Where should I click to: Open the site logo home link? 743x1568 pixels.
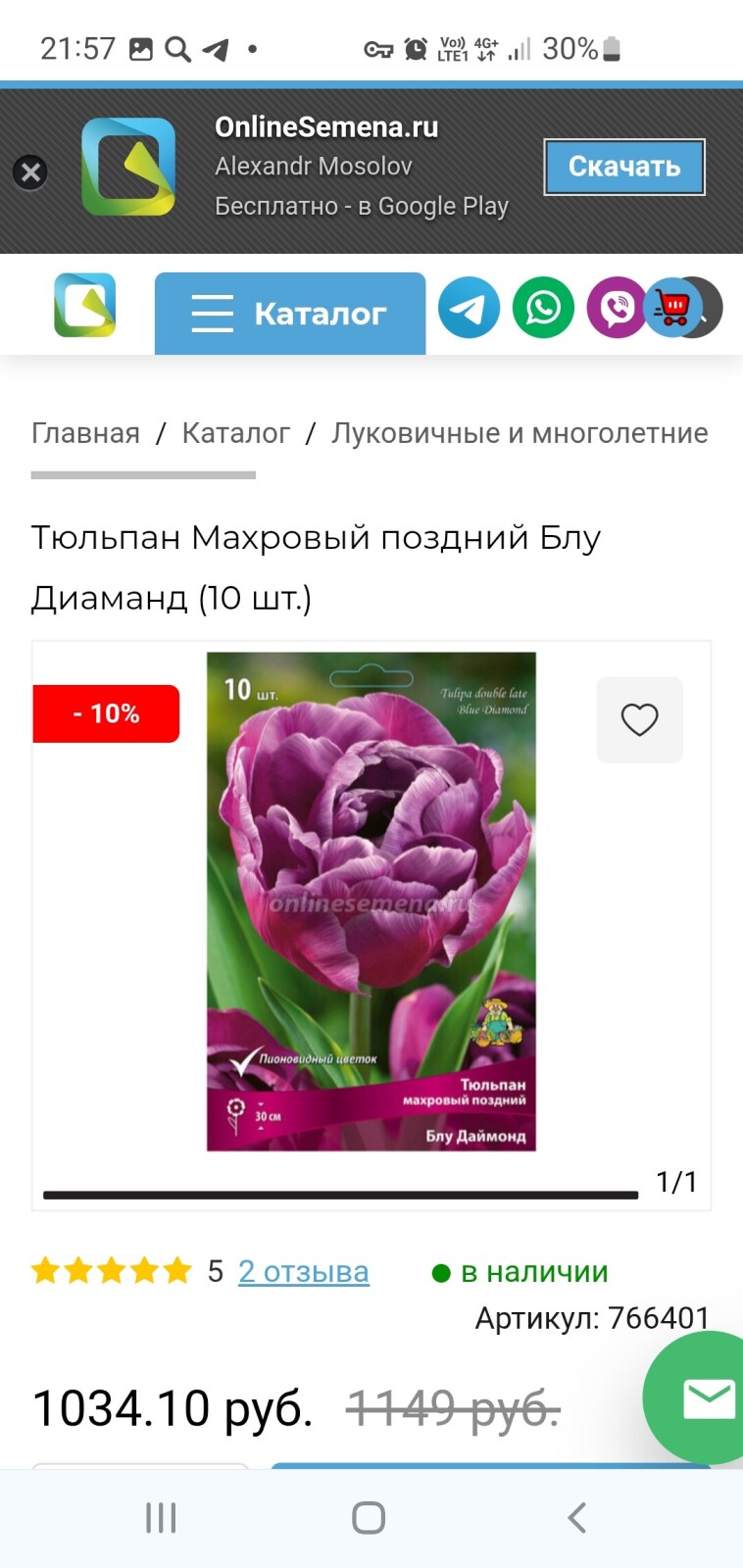[x=85, y=306]
